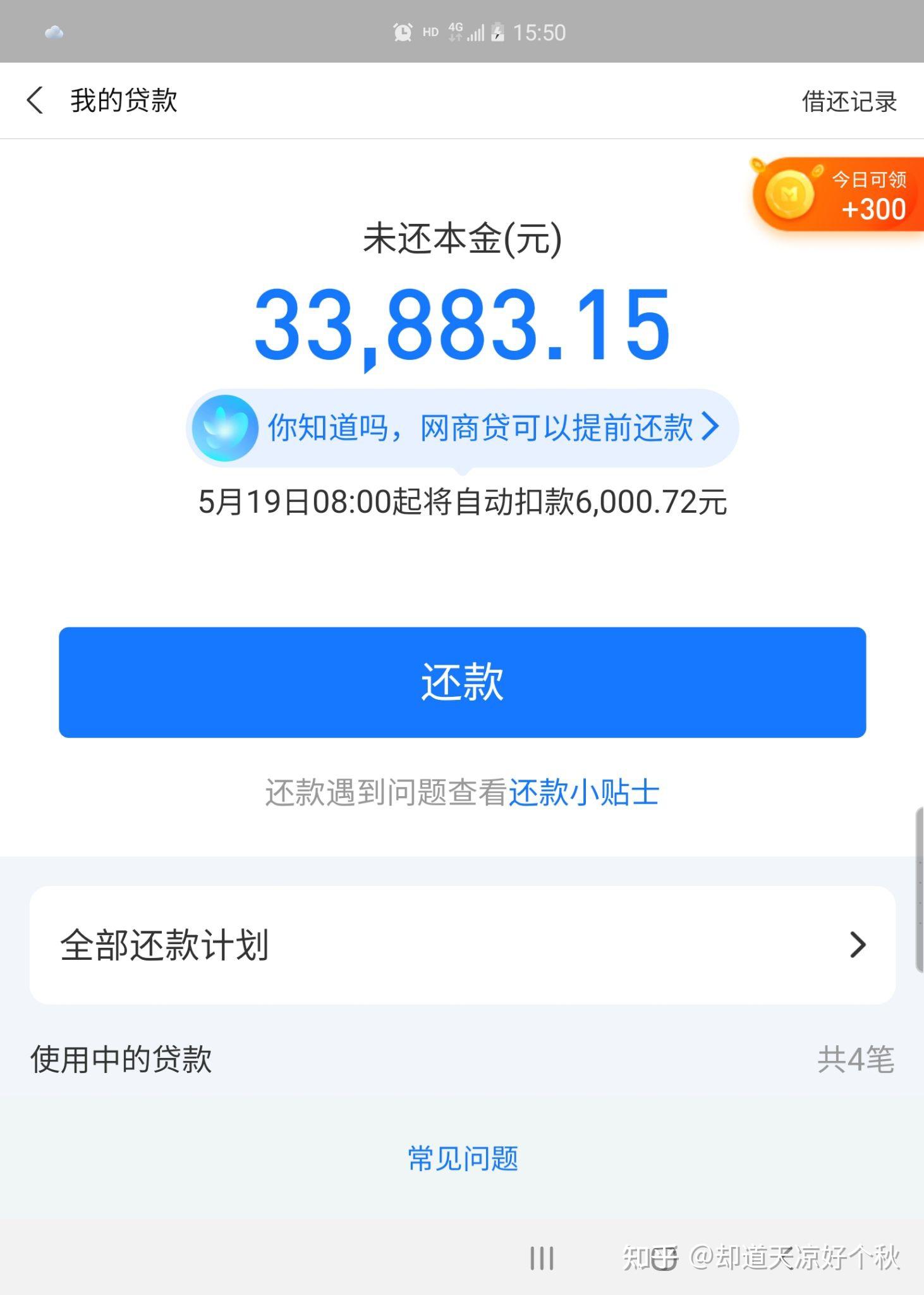Expand 全部还款计划 via its chevron
The width and height of the screenshot is (924, 1295).
858,945
